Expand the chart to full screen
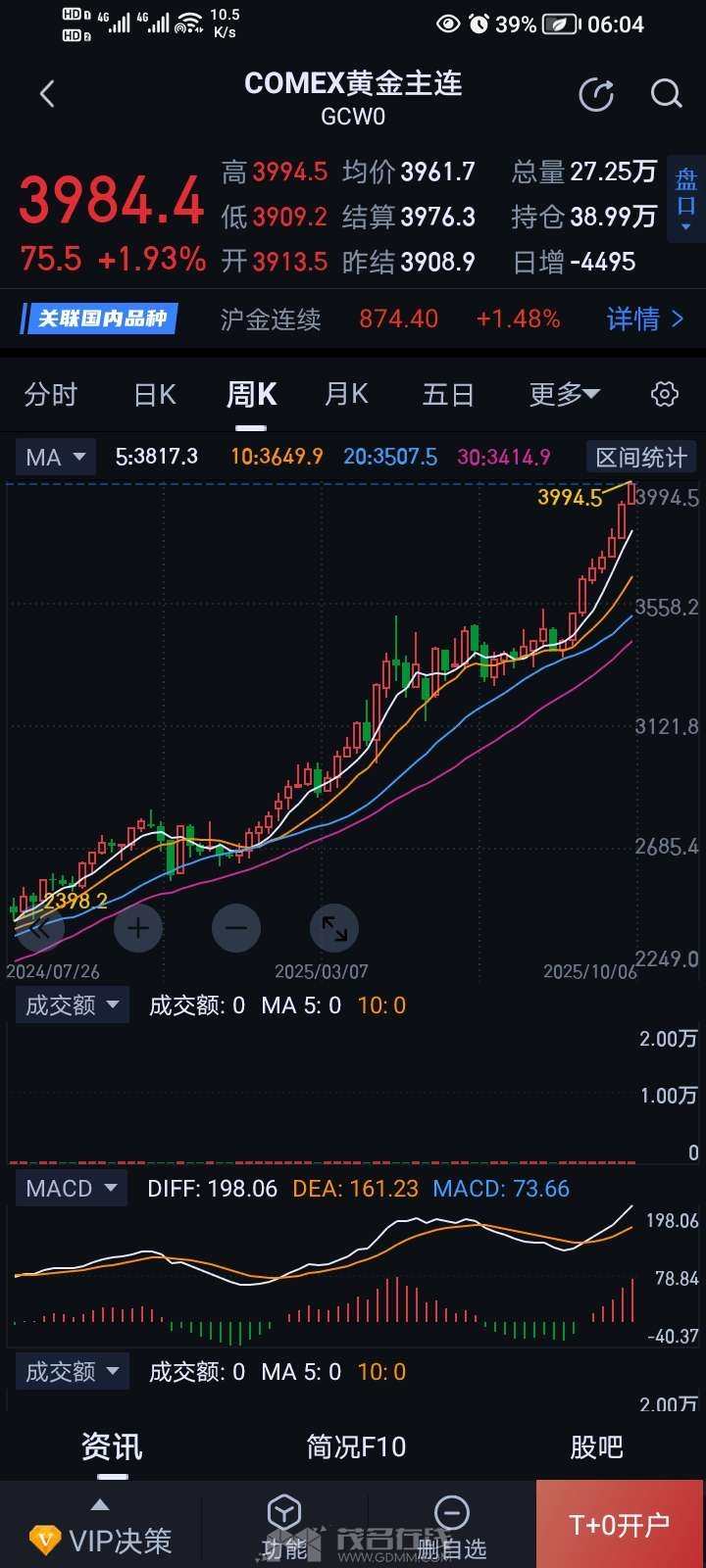This screenshot has width=706, height=1568. pos(334,927)
